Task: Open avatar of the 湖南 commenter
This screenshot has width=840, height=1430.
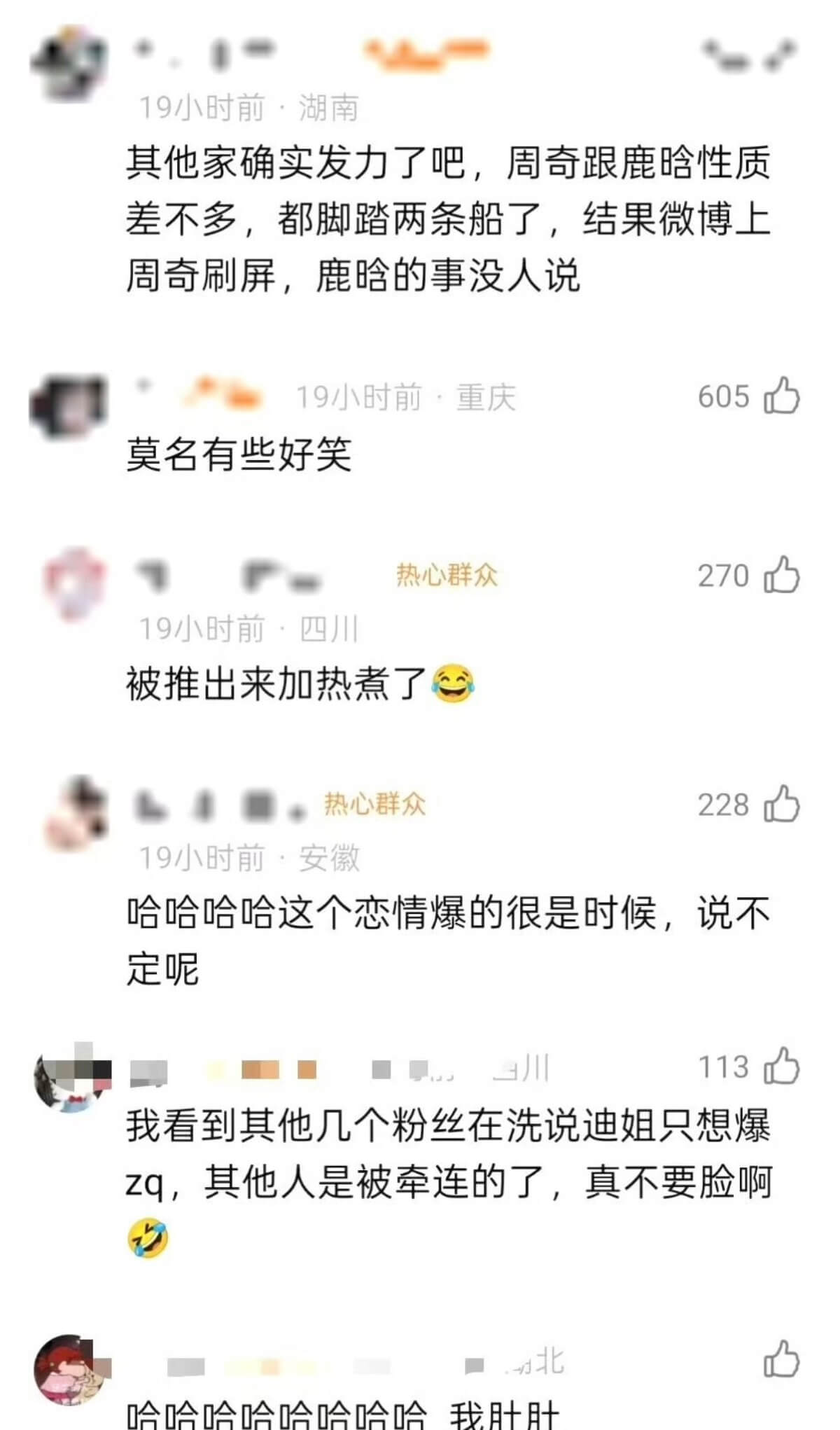Action: 70,65
